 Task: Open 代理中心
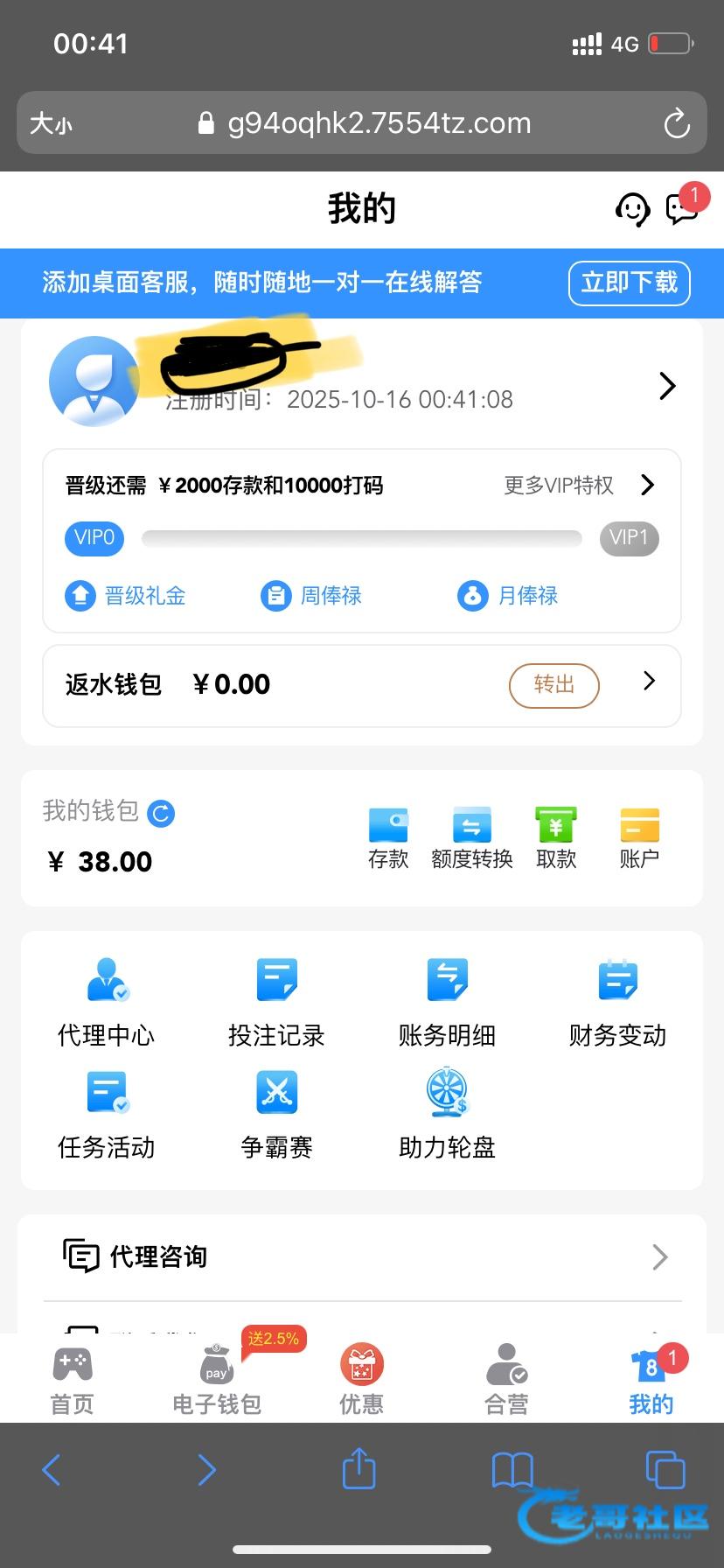pyautogui.click(x=107, y=1002)
